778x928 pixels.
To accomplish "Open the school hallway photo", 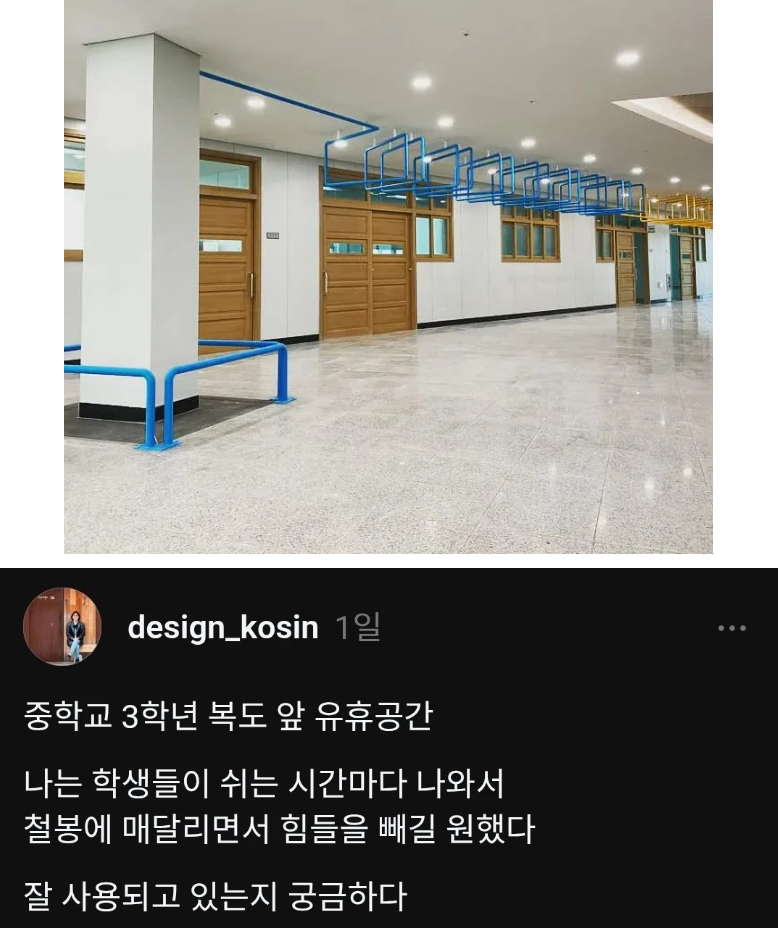I will tap(388, 276).
